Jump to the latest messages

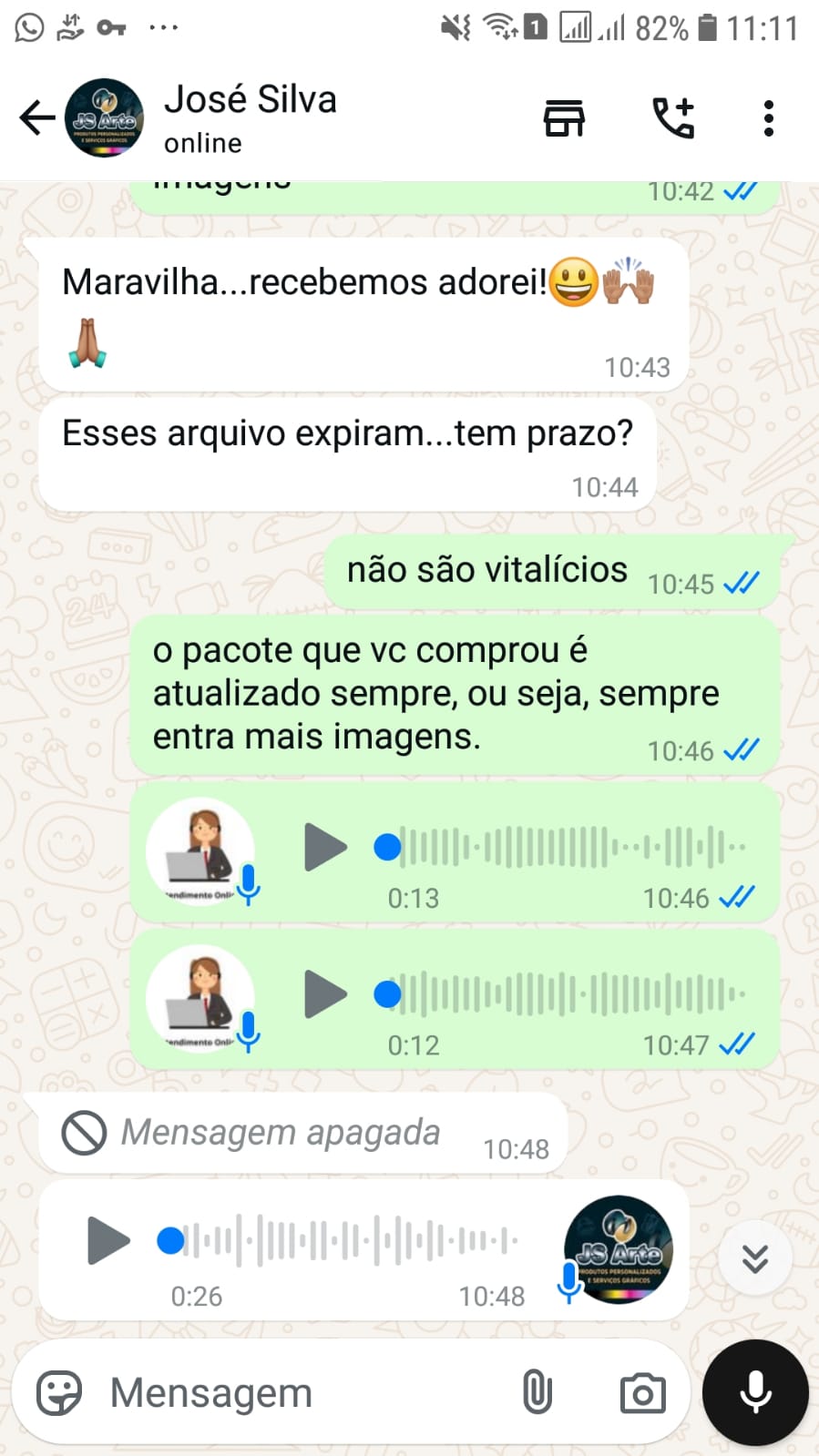[754, 1258]
